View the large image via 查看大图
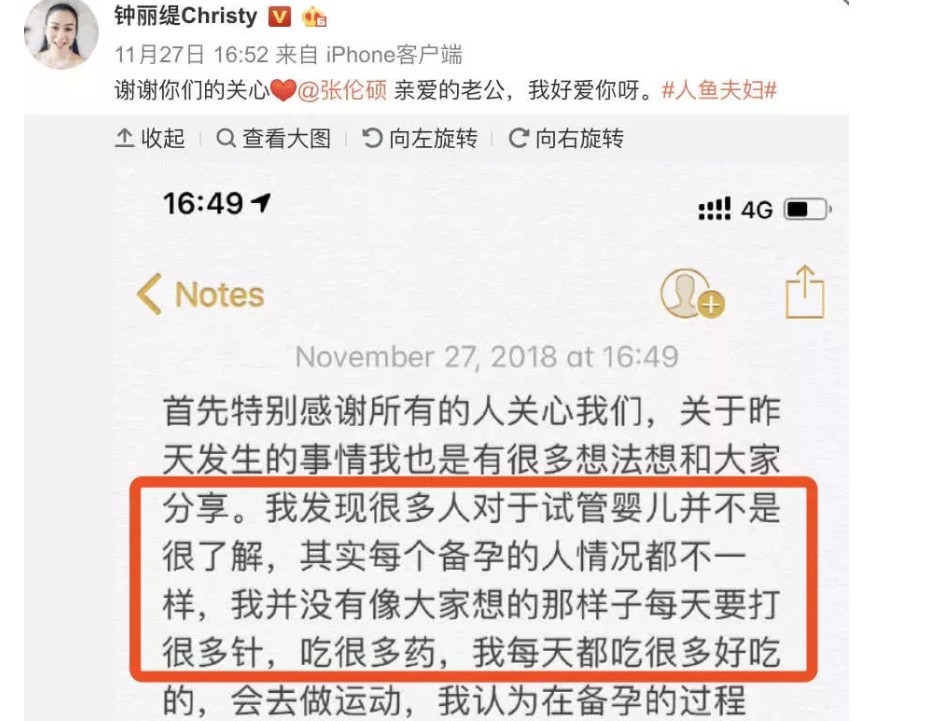This screenshot has width=946, height=721. pyautogui.click(x=274, y=139)
